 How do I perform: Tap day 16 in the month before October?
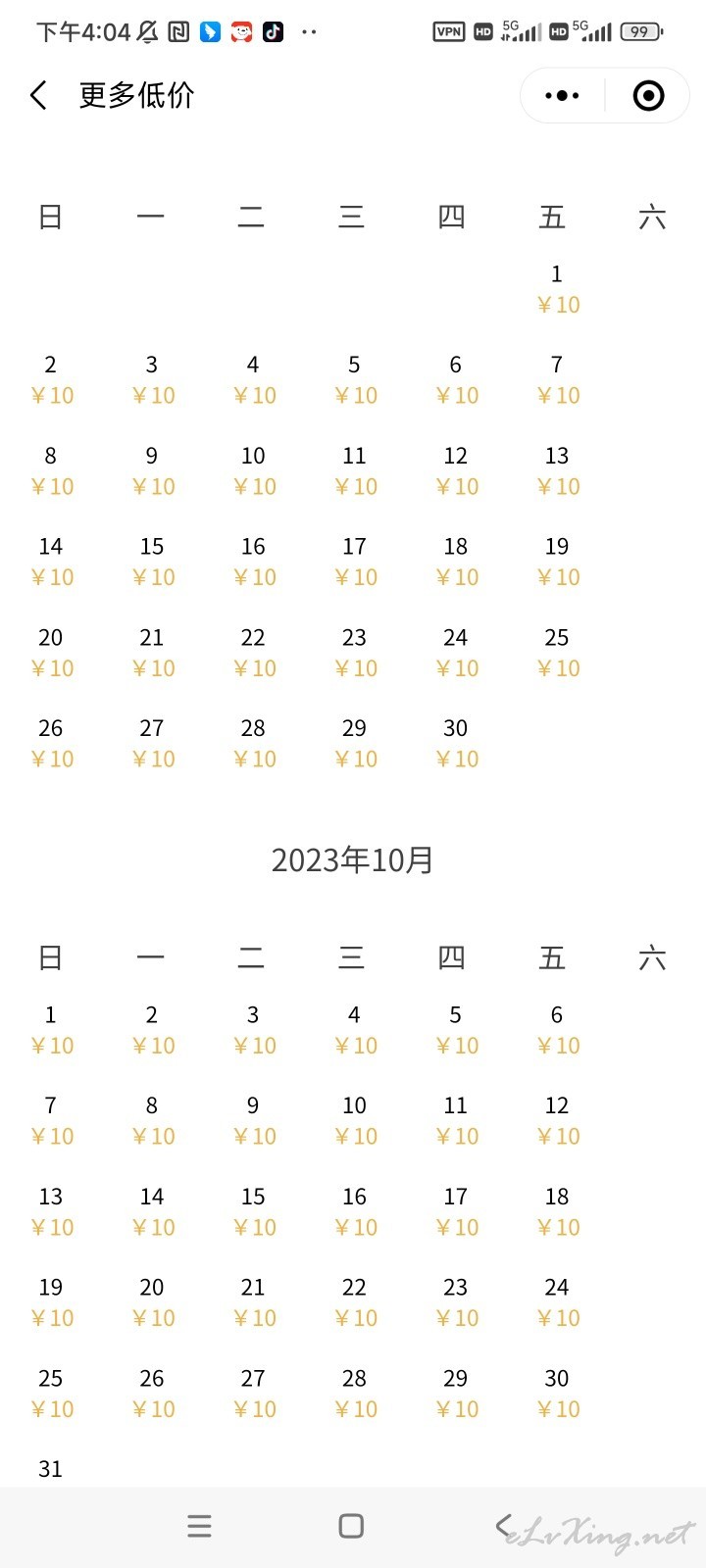tap(253, 562)
